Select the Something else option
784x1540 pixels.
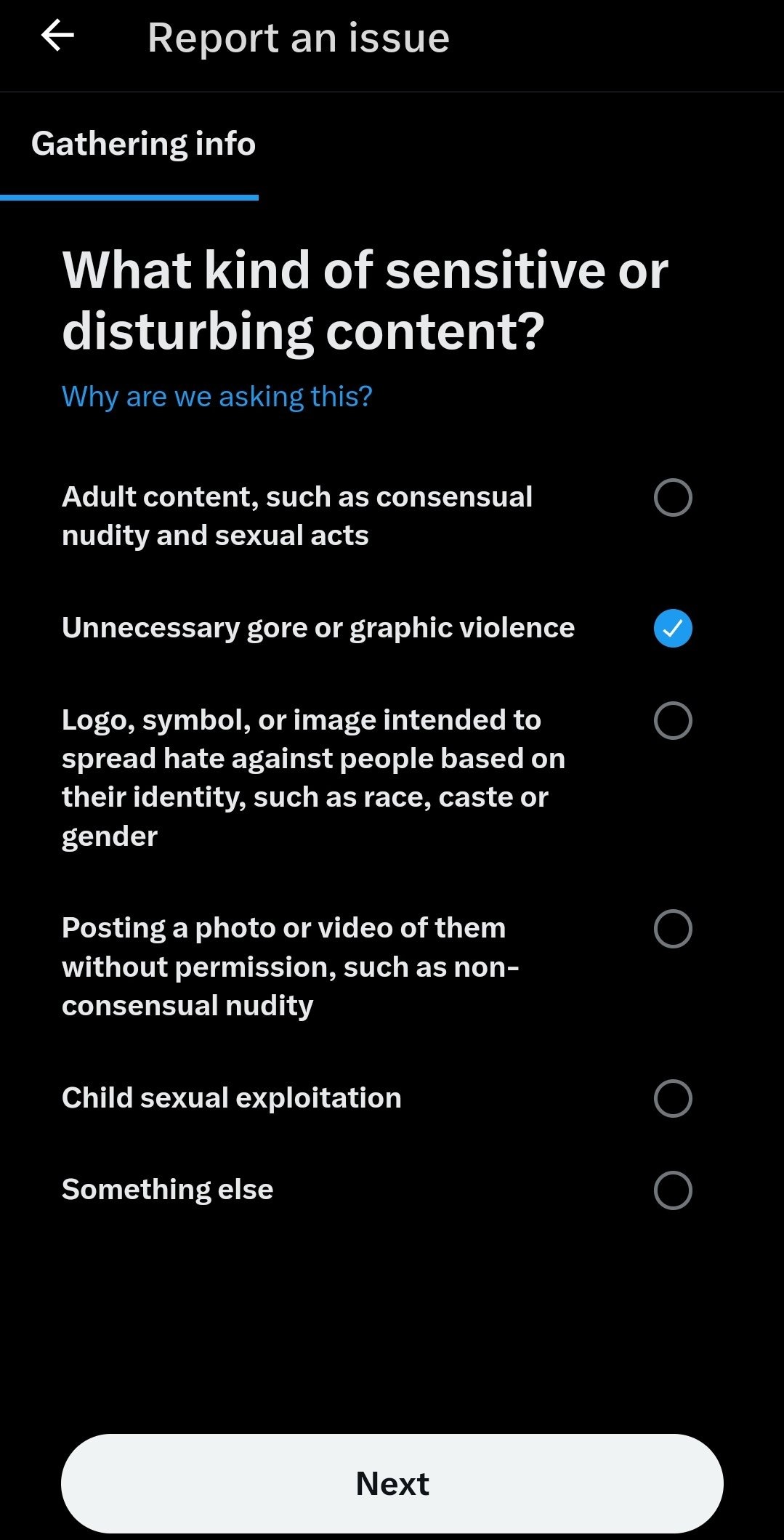click(x=672, y=1190)
